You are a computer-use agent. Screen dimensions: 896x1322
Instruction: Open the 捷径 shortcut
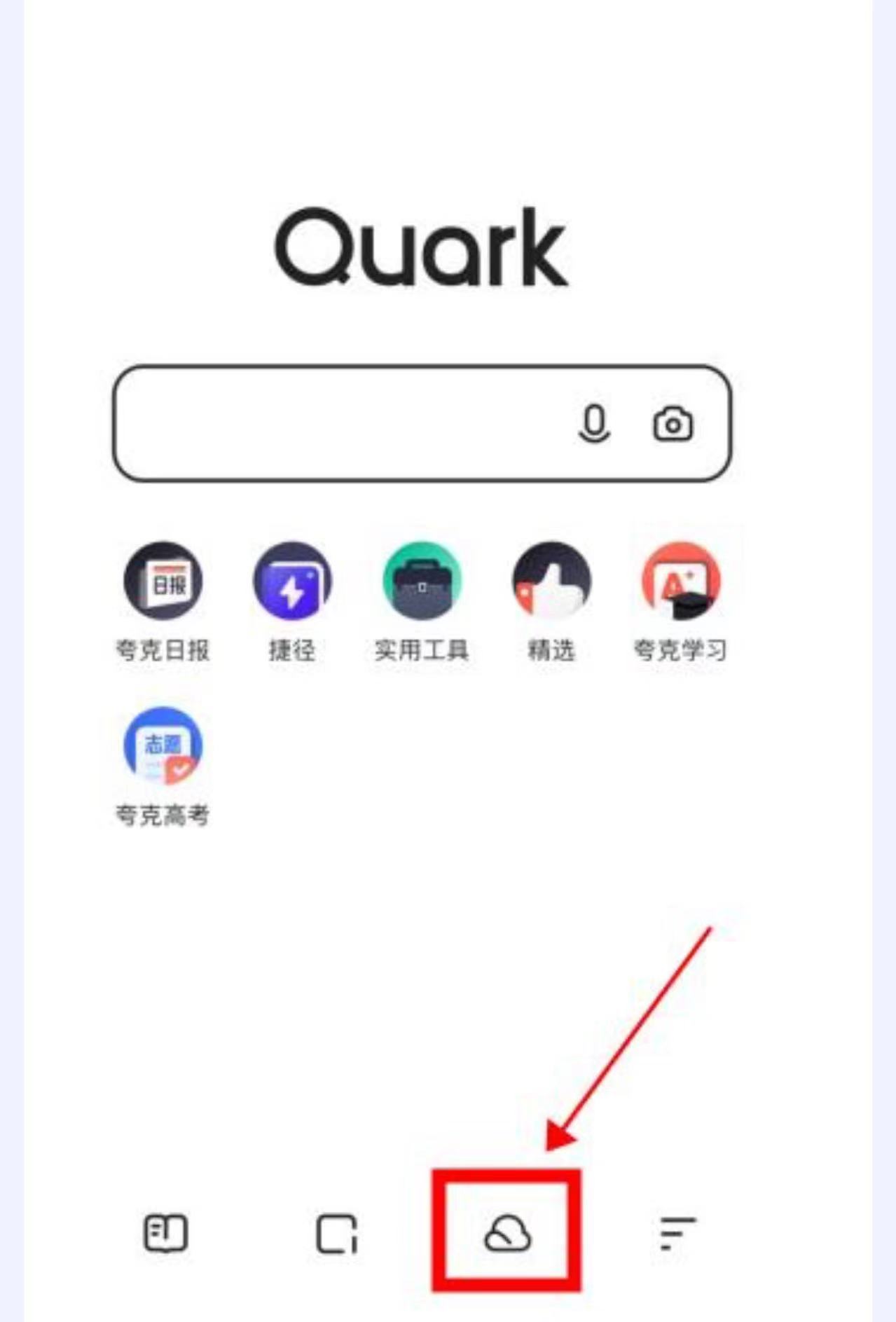coord(292,581)
